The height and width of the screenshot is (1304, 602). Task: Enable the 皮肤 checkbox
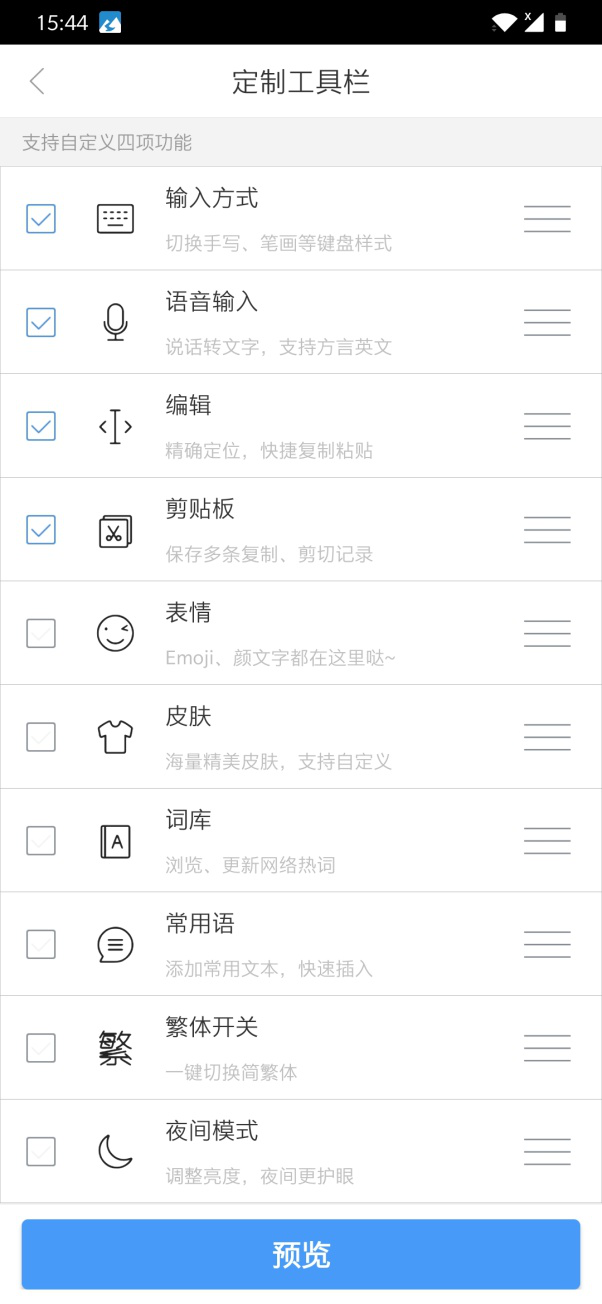[x=41, y=737]
